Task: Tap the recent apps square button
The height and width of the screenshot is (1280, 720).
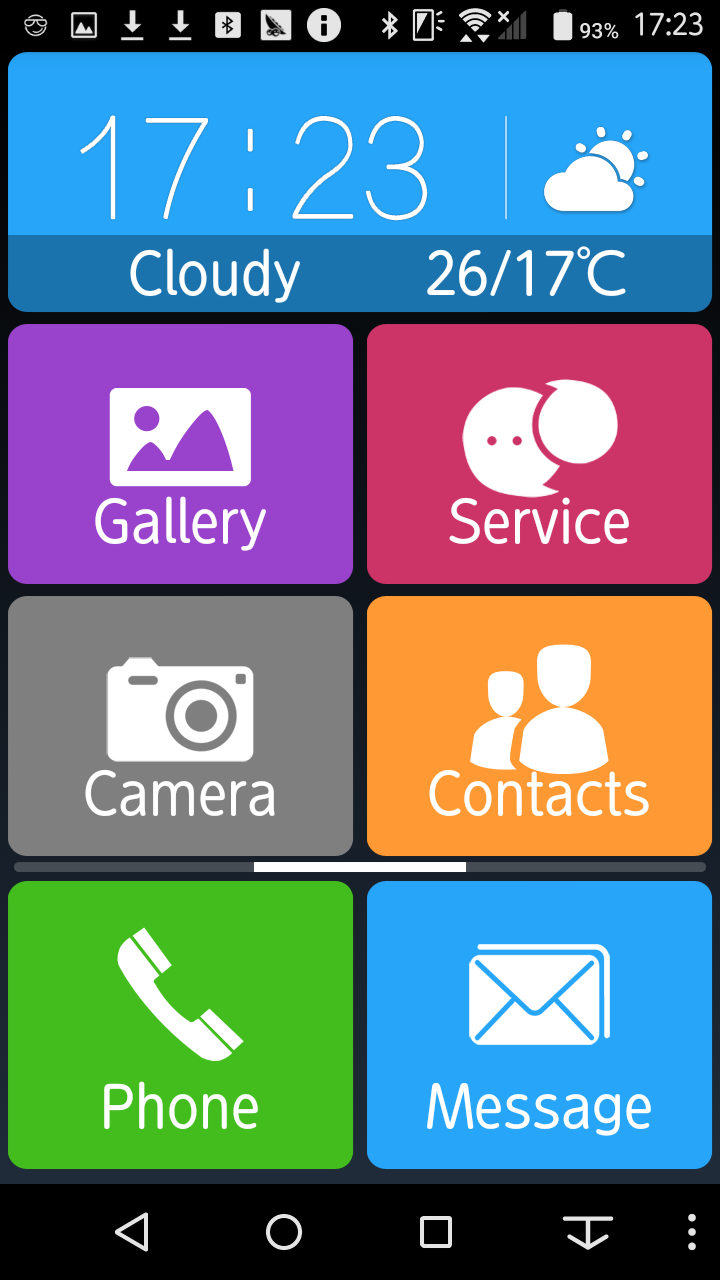Action: tap(436, 1232)
